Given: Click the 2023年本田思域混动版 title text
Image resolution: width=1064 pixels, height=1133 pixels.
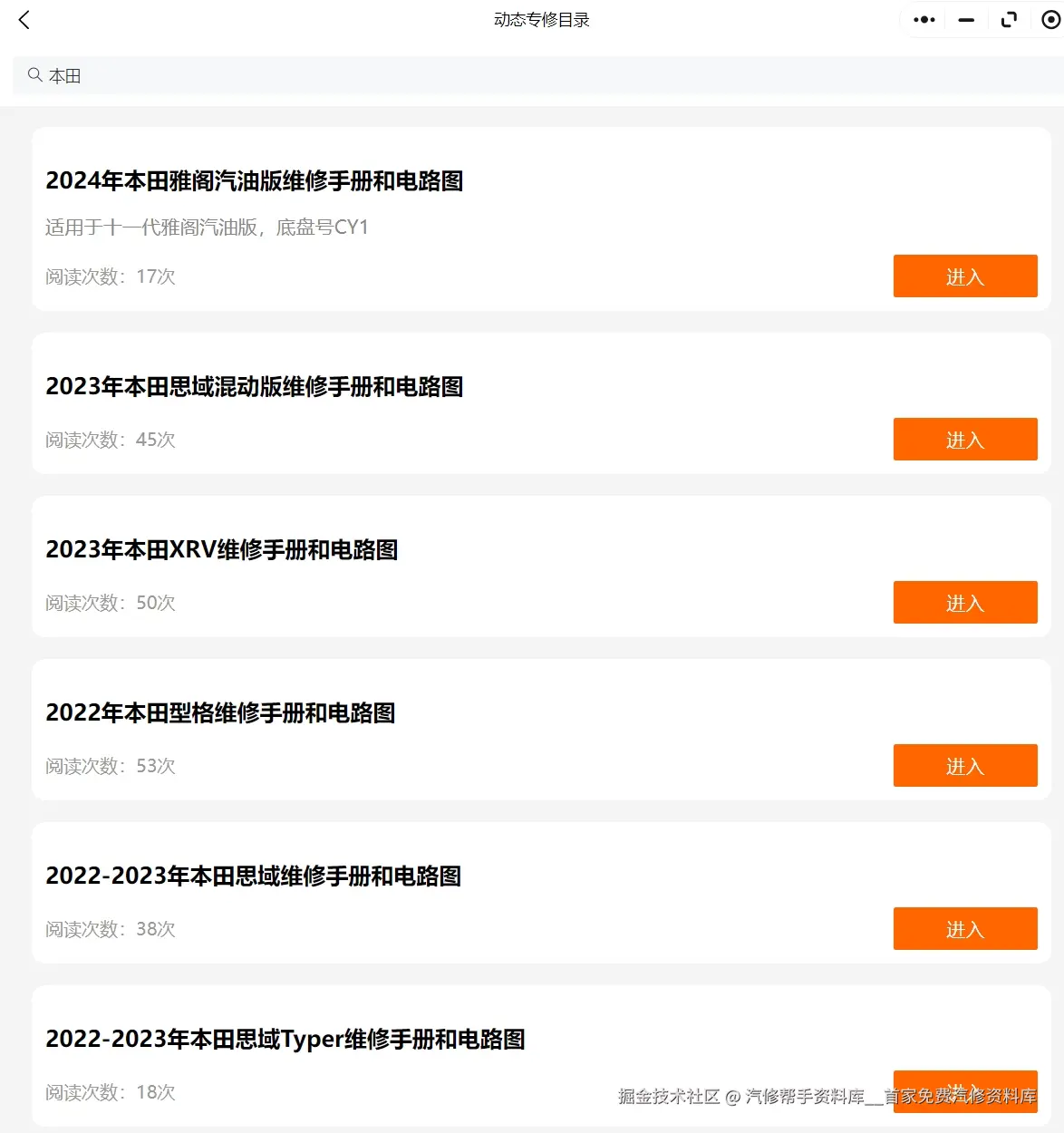Looking at the screenshot, I should (255, 387).
